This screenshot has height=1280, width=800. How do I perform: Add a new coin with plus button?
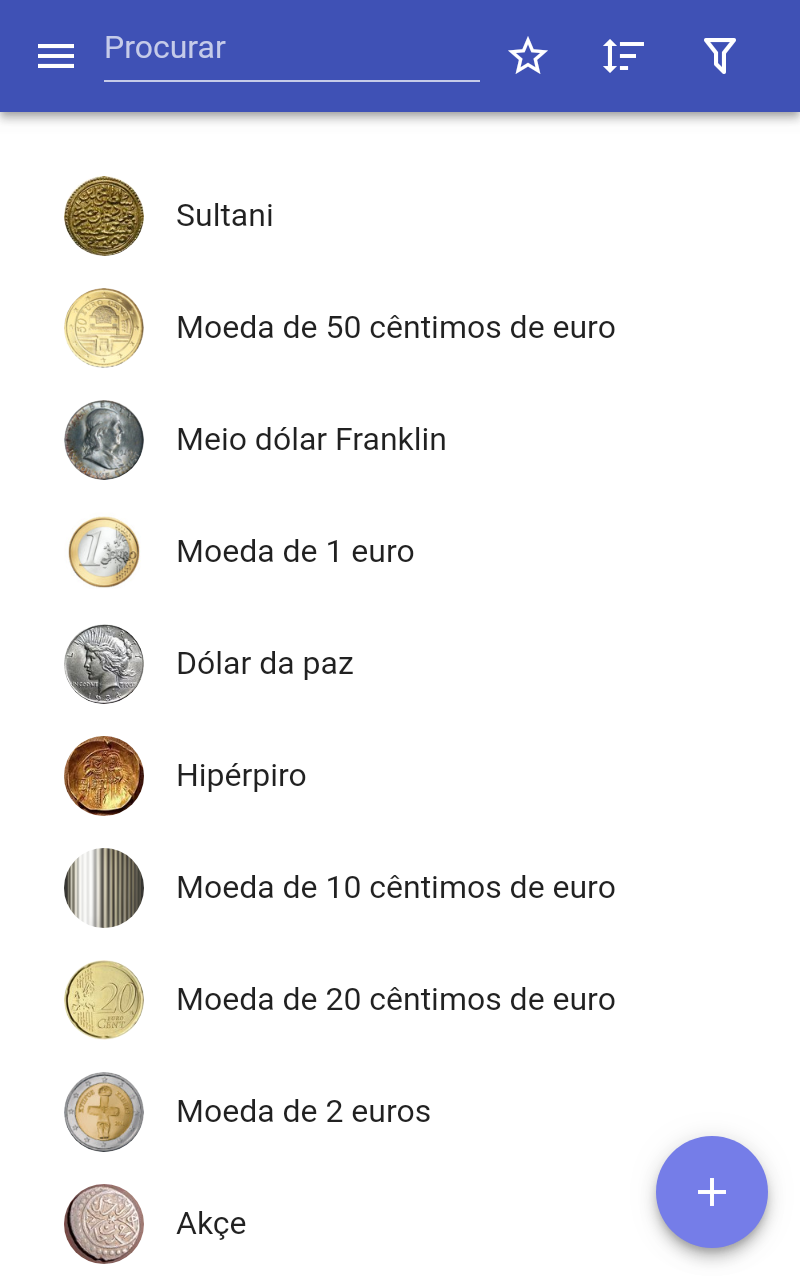(x=711, y=1192)
